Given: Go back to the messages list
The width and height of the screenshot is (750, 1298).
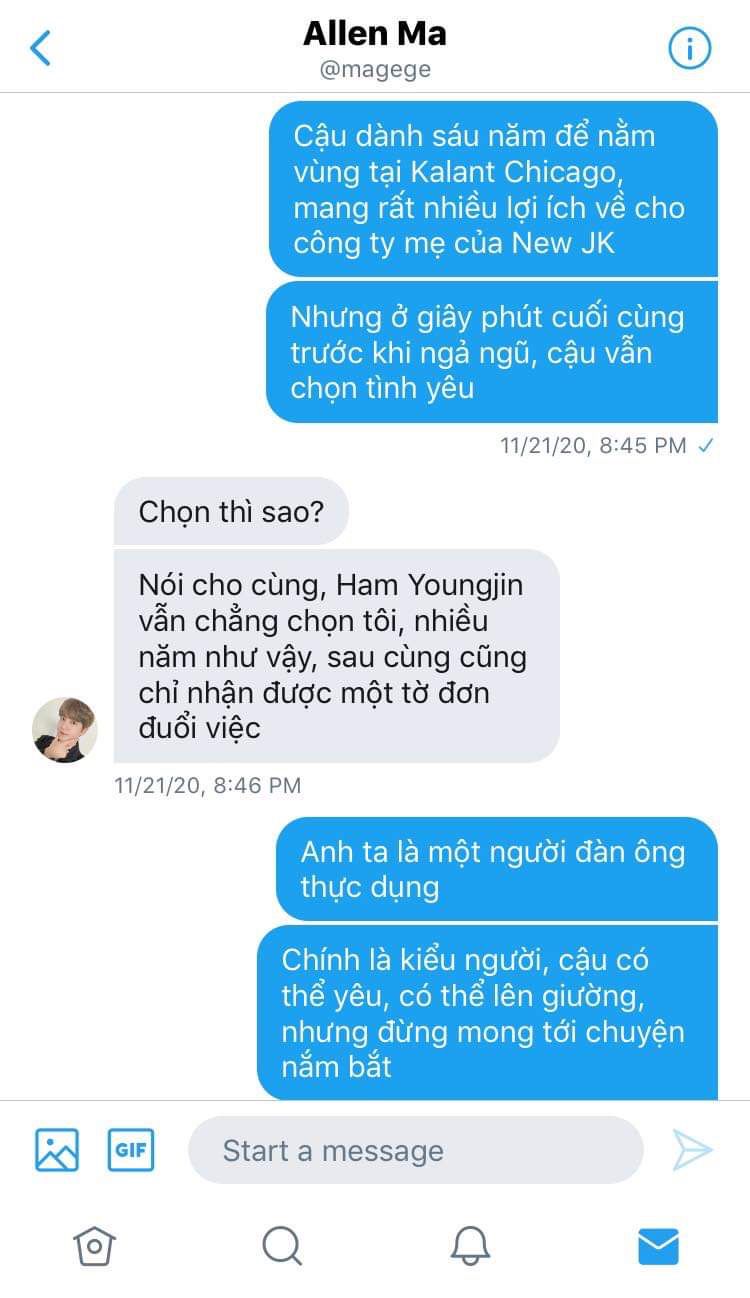Looking at the screenshot, I should click(41, 48).
